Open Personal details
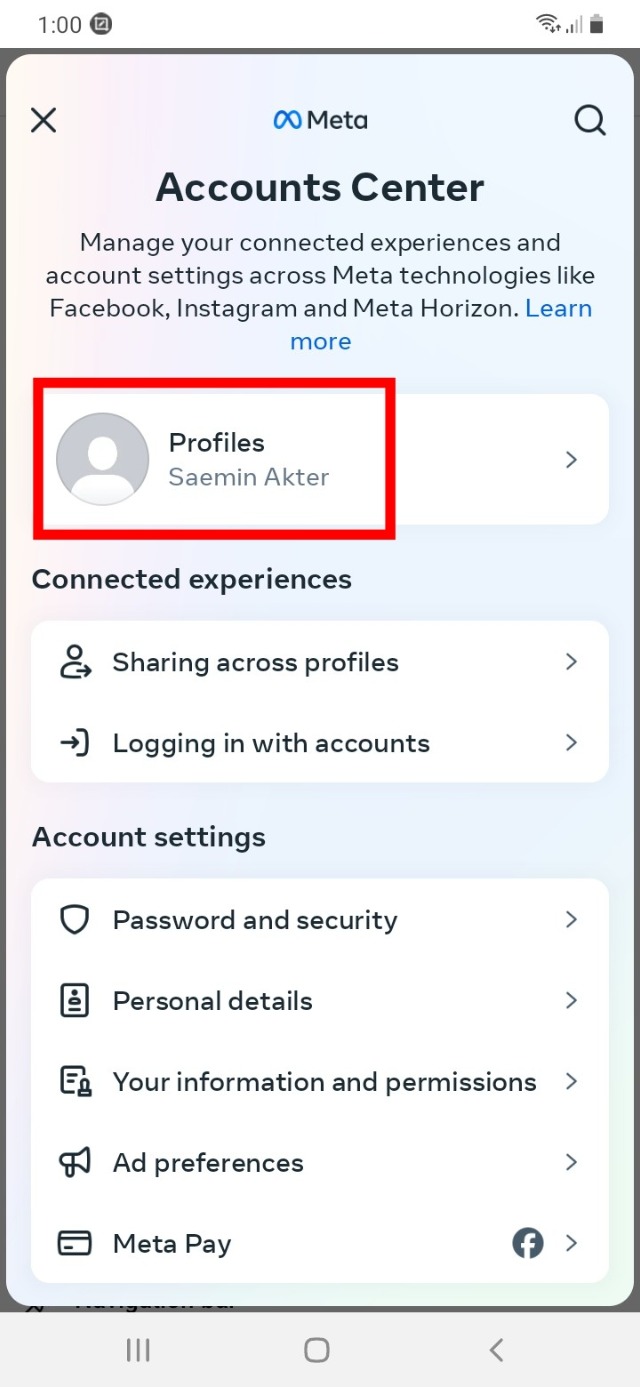 pos(320,1001)
